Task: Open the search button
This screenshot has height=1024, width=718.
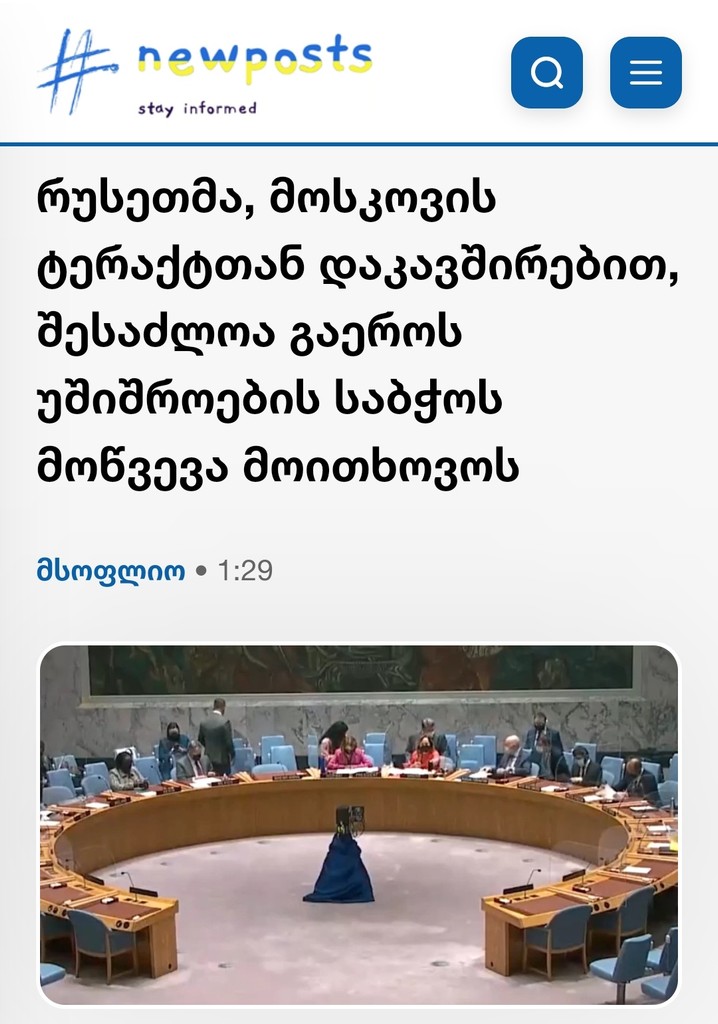Action: 546,73
